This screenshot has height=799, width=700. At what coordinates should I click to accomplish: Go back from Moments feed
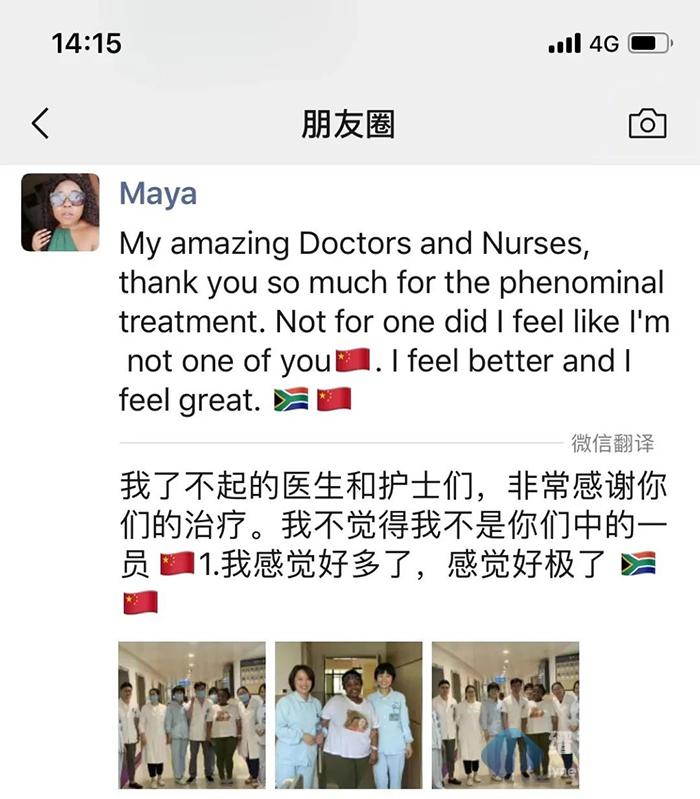[40, 124]
